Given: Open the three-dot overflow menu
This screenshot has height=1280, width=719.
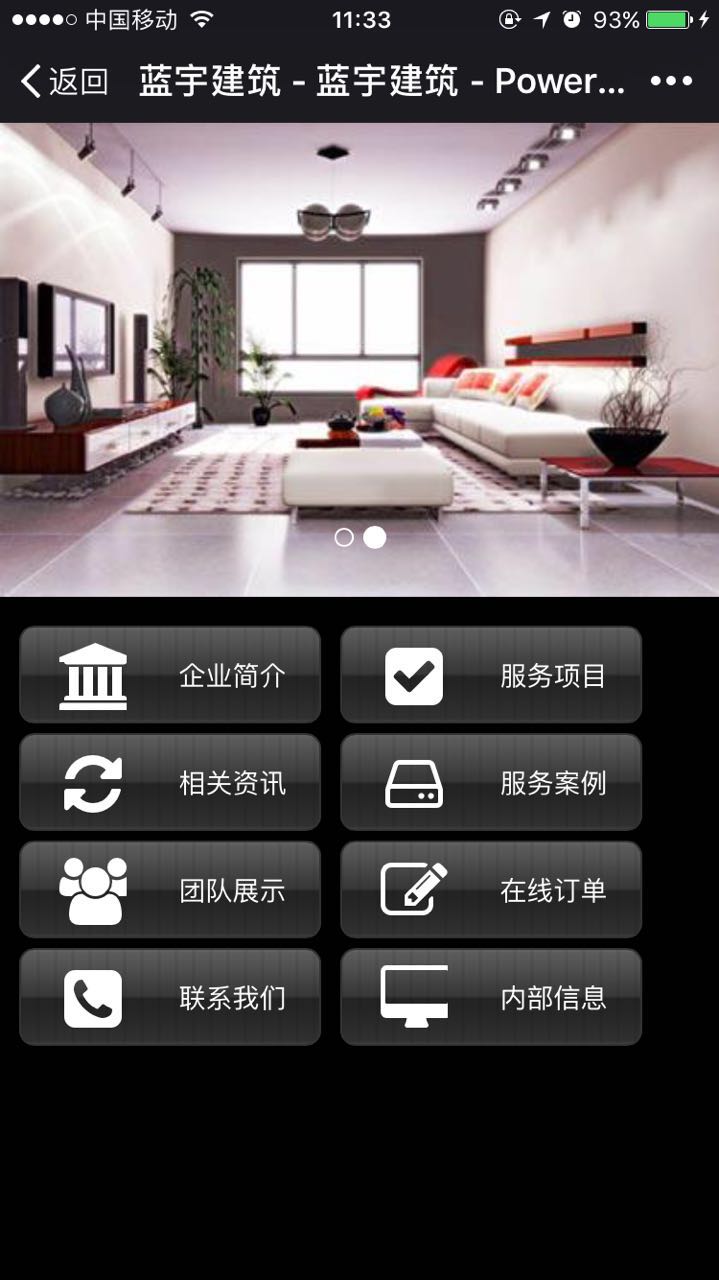Looking at the screenshot, I should (x=671, y=81).
